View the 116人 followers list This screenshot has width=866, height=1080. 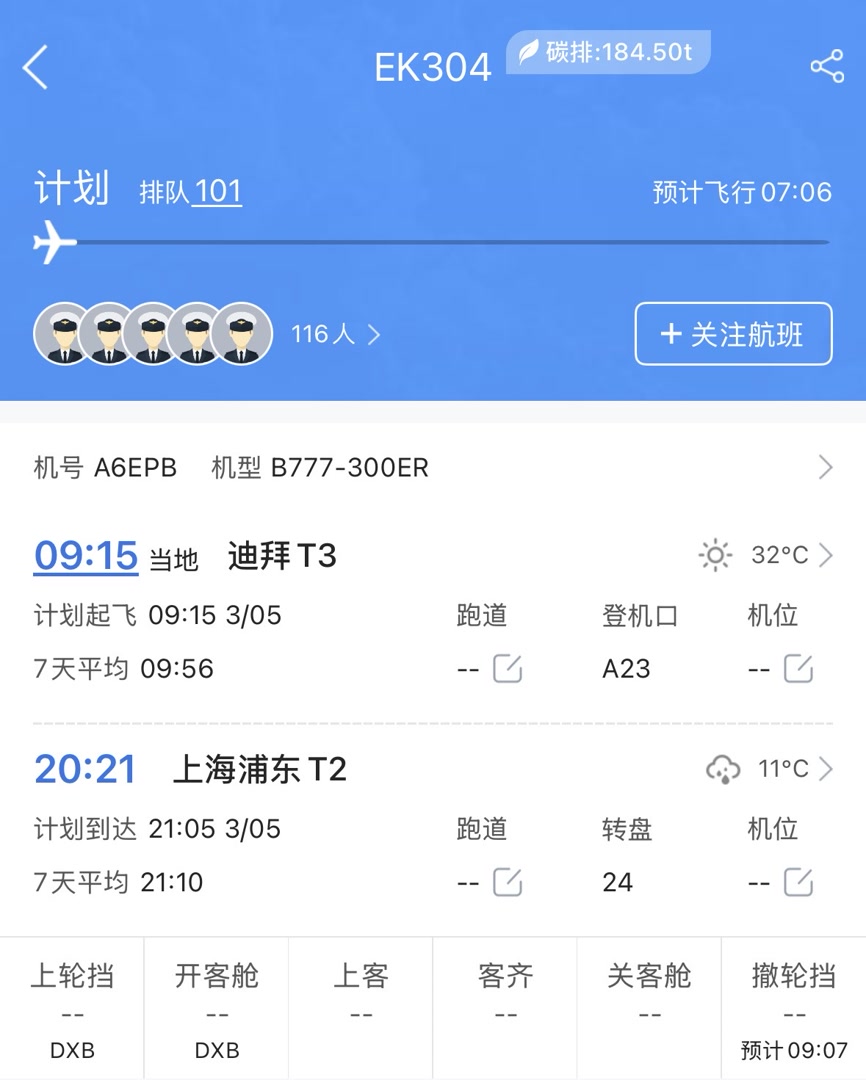tap(335, 334)
